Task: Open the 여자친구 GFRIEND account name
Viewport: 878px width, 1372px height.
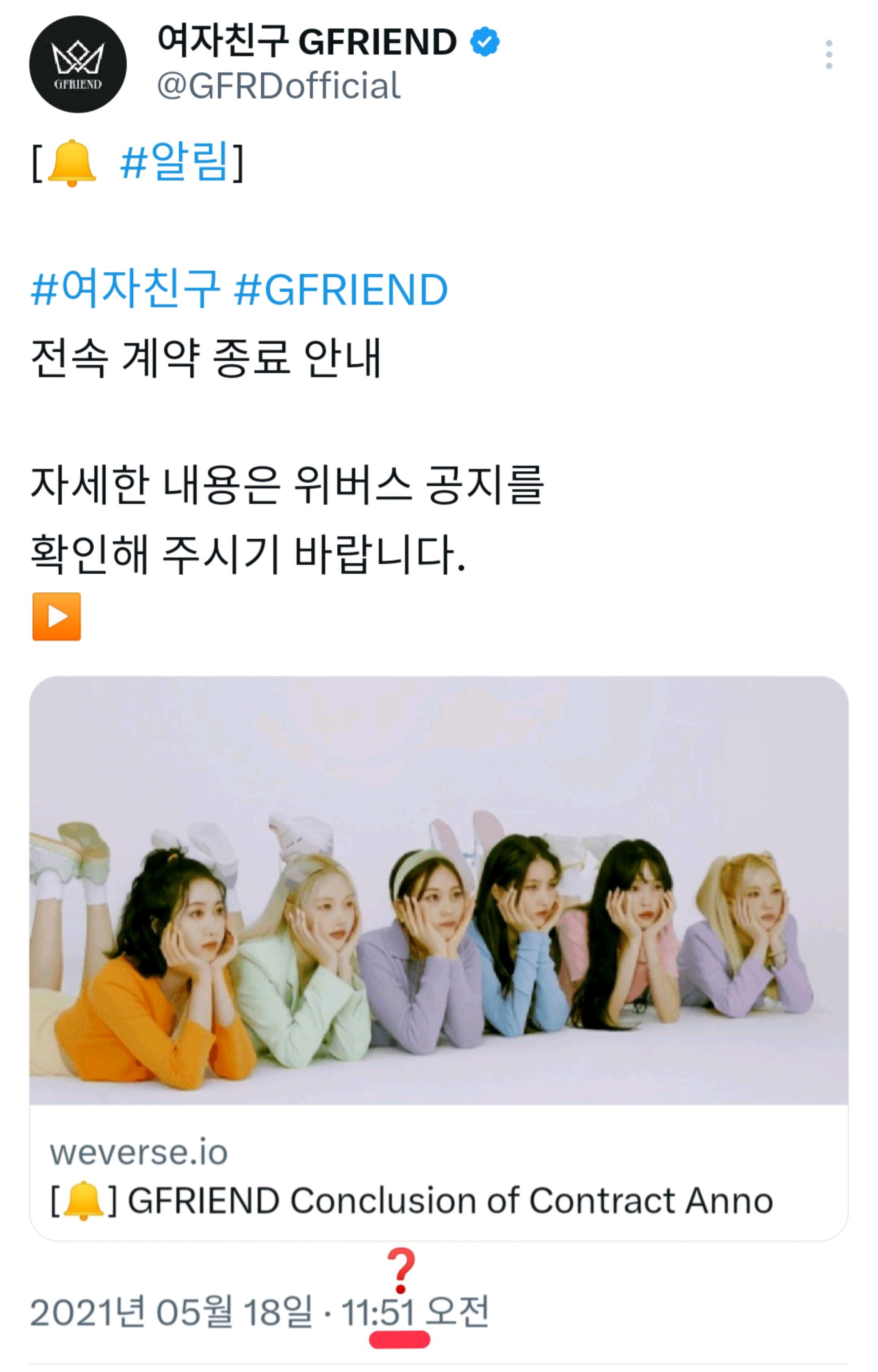Action: click(x=307, y=41)
